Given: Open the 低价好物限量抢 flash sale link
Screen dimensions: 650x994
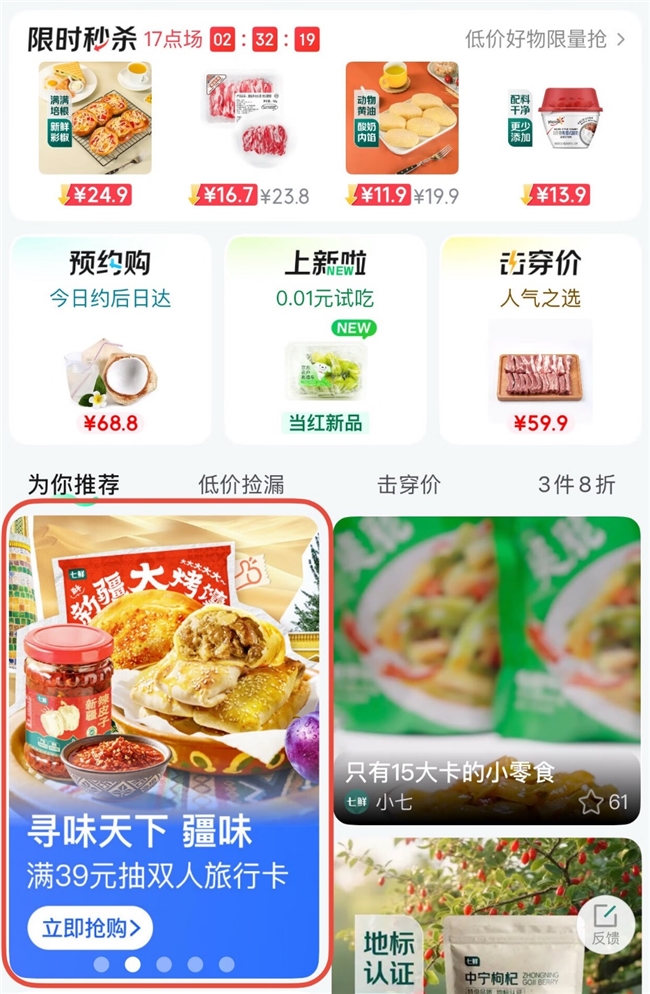Looking at the screenshot, I should tap(545, 40).
